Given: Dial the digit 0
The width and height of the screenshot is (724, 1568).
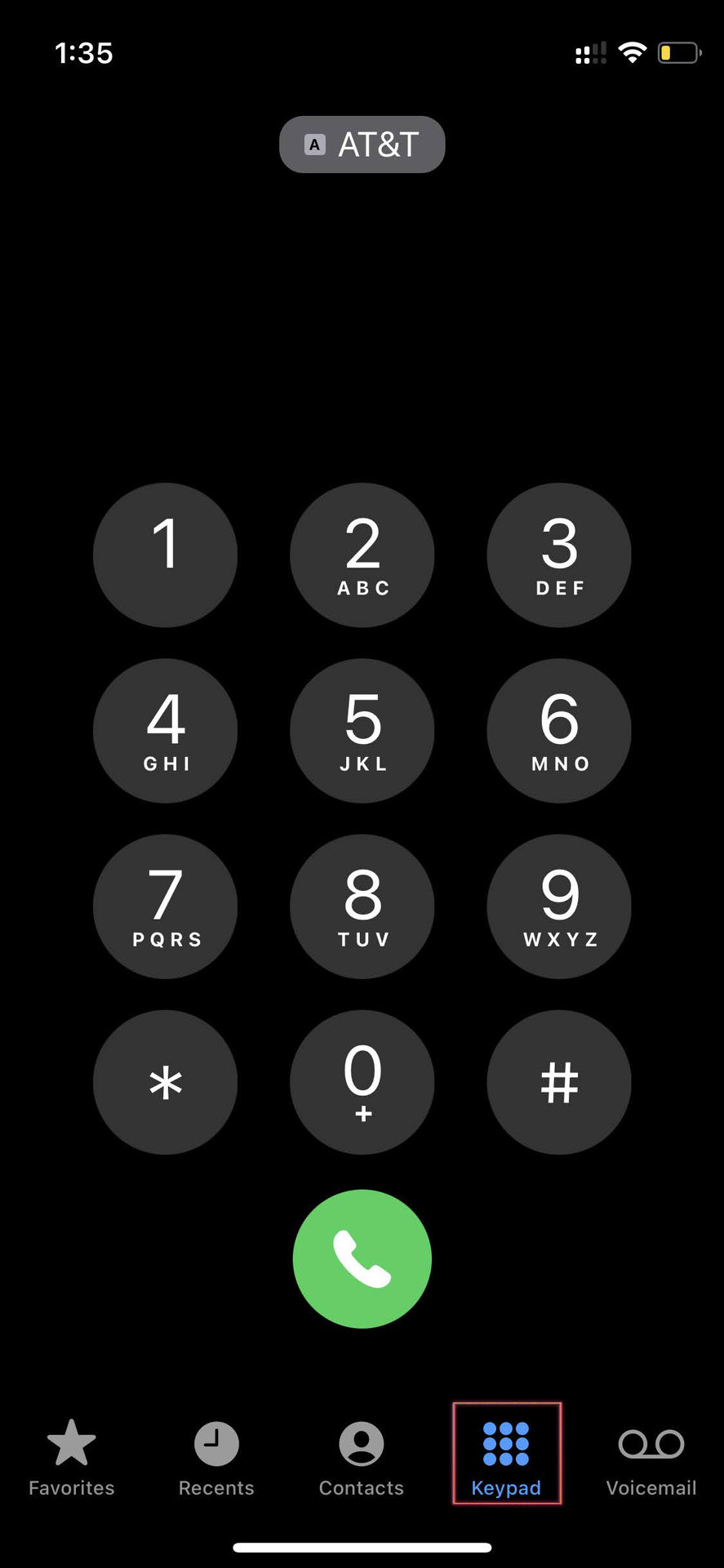Looking at the screenshot, I should pyautogui.click(x=362, y=1082).
